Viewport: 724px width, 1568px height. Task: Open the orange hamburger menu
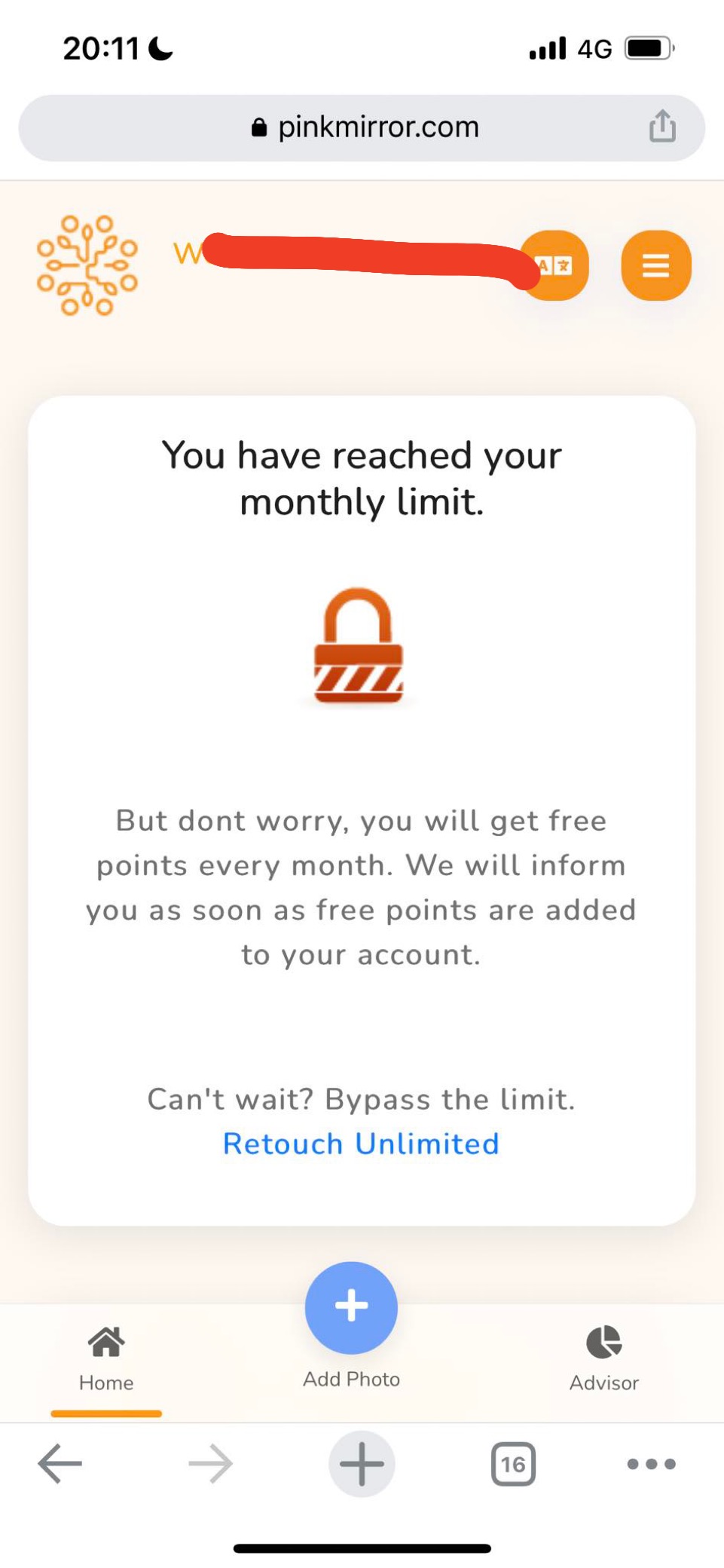click(655, 265)
